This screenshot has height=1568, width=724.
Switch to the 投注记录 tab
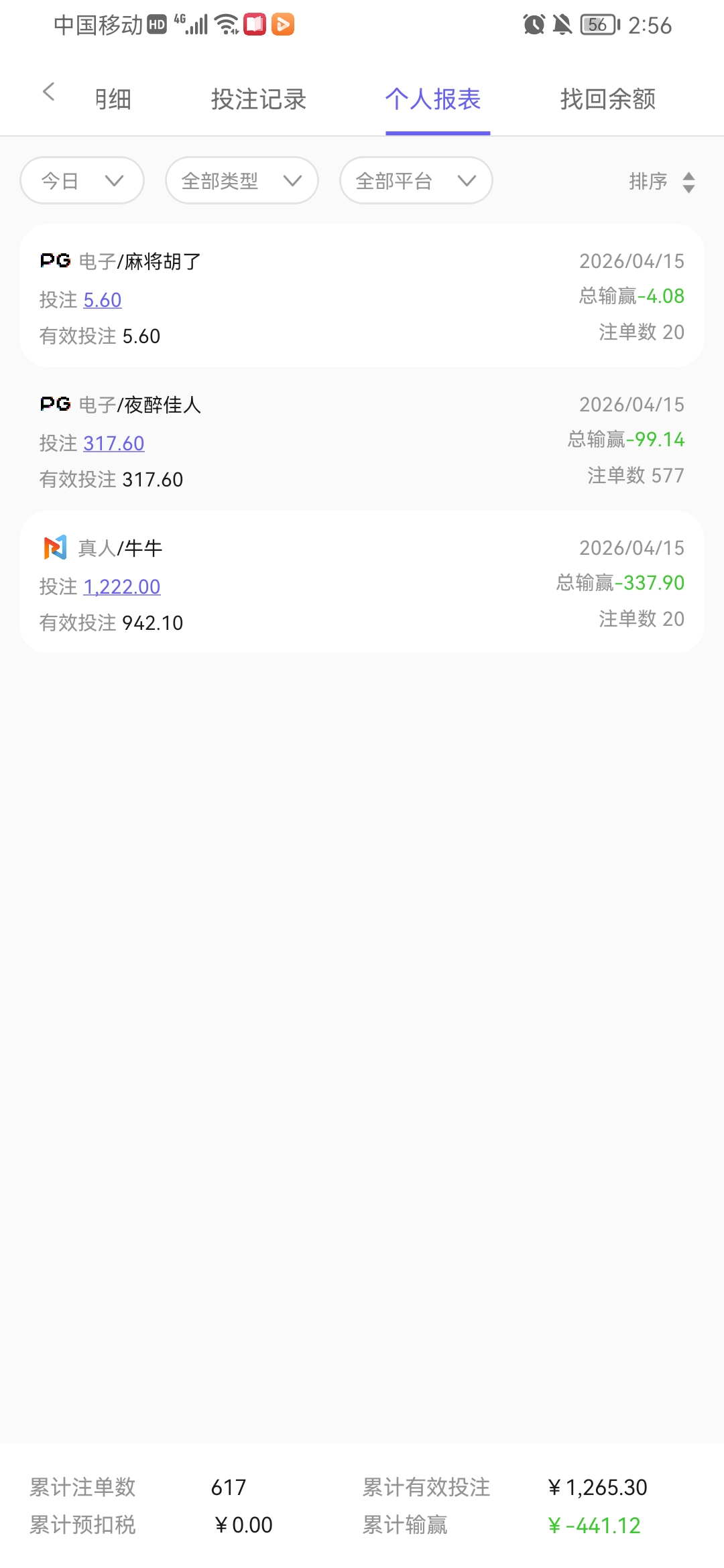click(x=259, y=99)
